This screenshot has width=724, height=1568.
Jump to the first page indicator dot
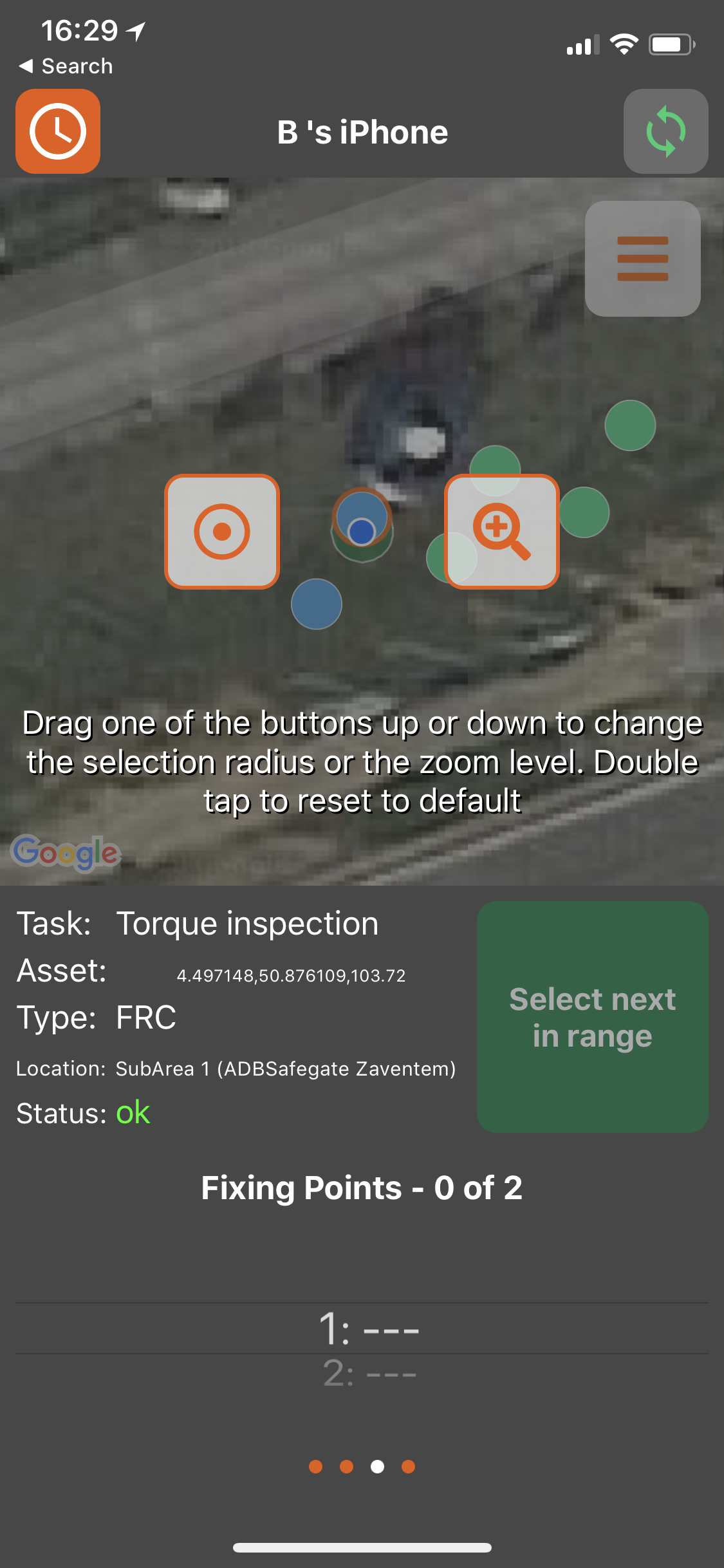[x=315, y=1466]
